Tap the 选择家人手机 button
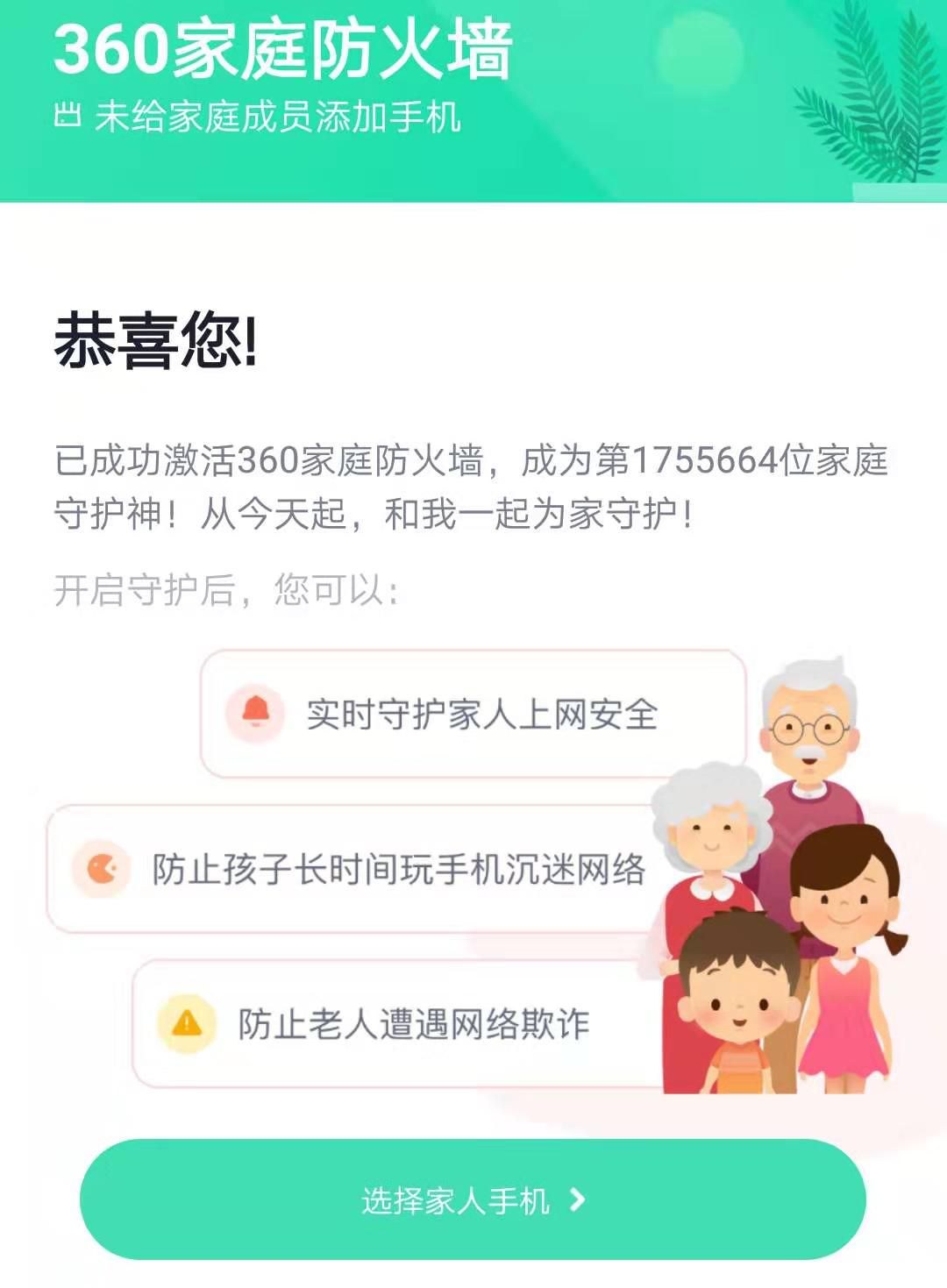Image resolution: width=947 pixels, height=1288 pixels. [x=473, y=1199]
